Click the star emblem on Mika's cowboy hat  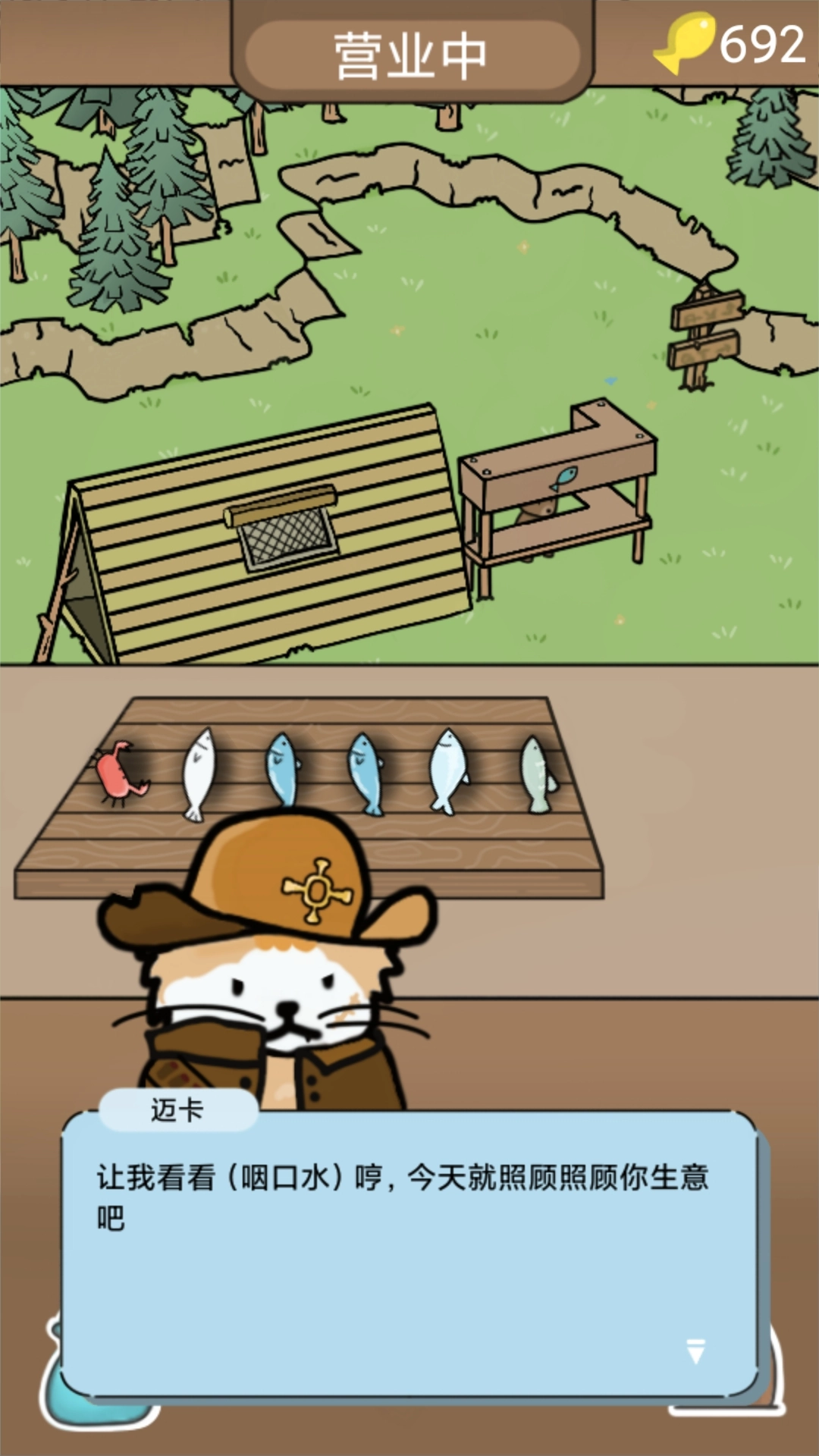[315, 891]
